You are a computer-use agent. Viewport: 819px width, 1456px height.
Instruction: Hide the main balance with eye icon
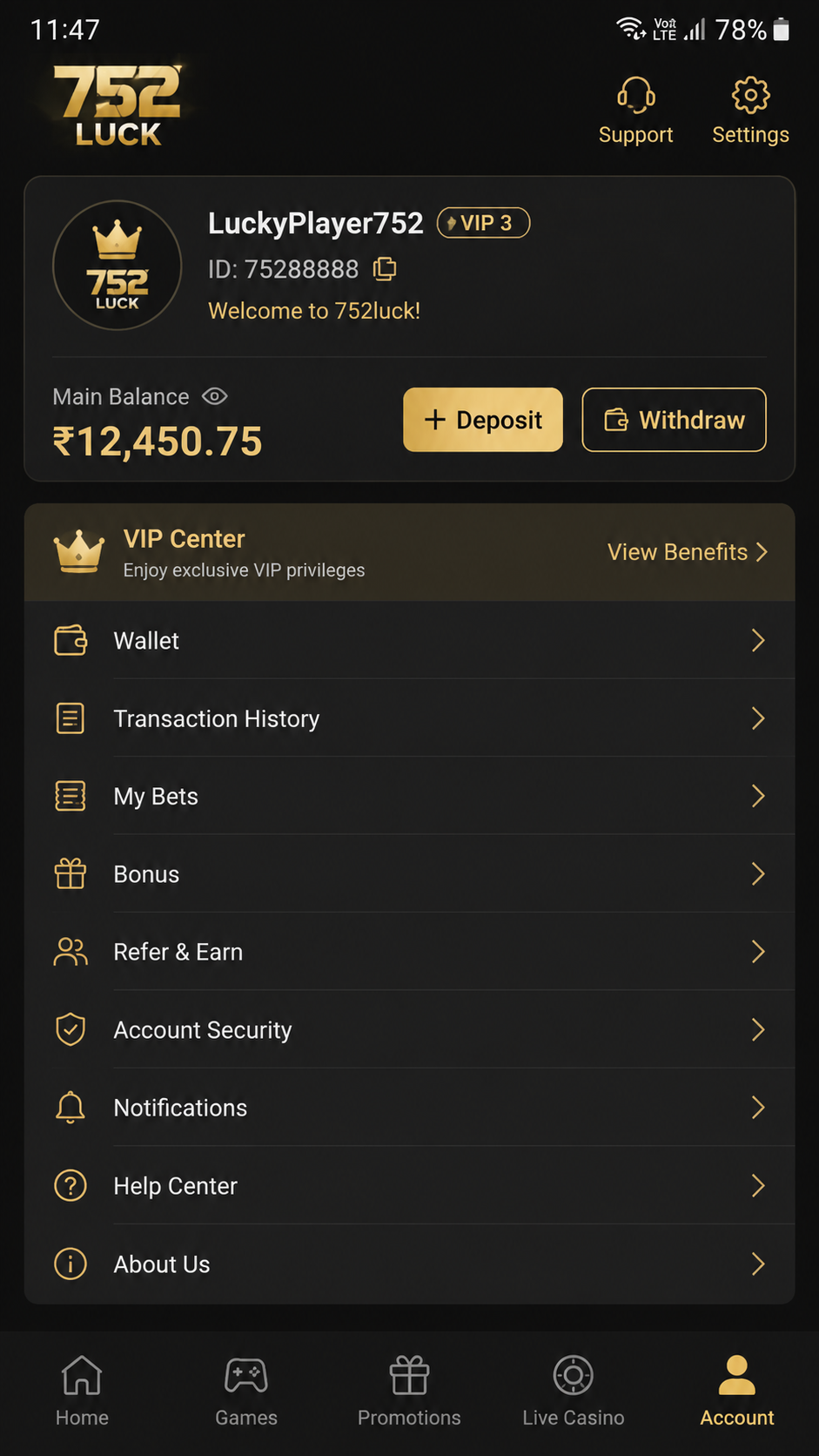tap(215, 396)
